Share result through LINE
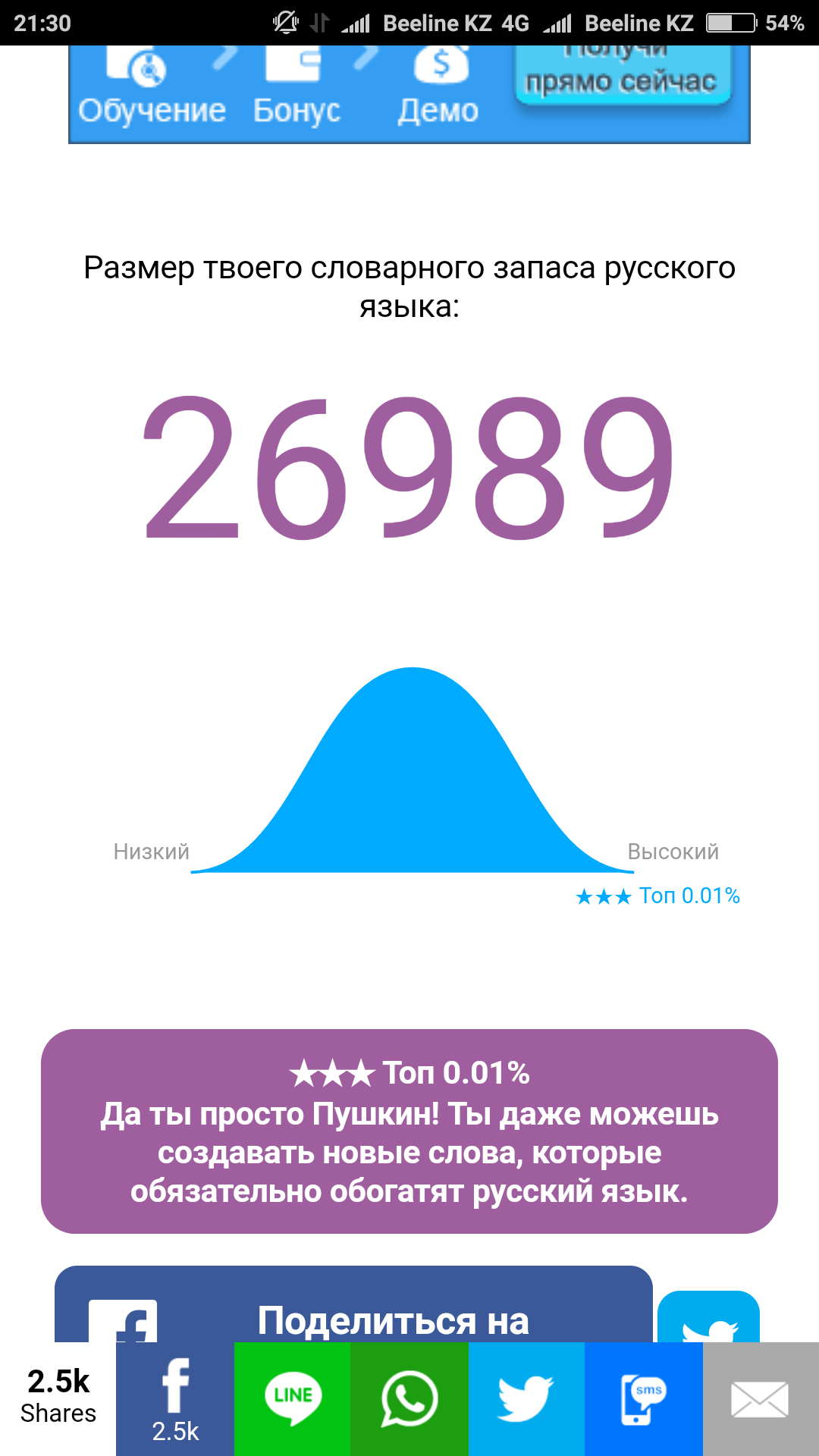Image resolution: width=819 pixels, height=1456 pixels. coord(293,1399)
